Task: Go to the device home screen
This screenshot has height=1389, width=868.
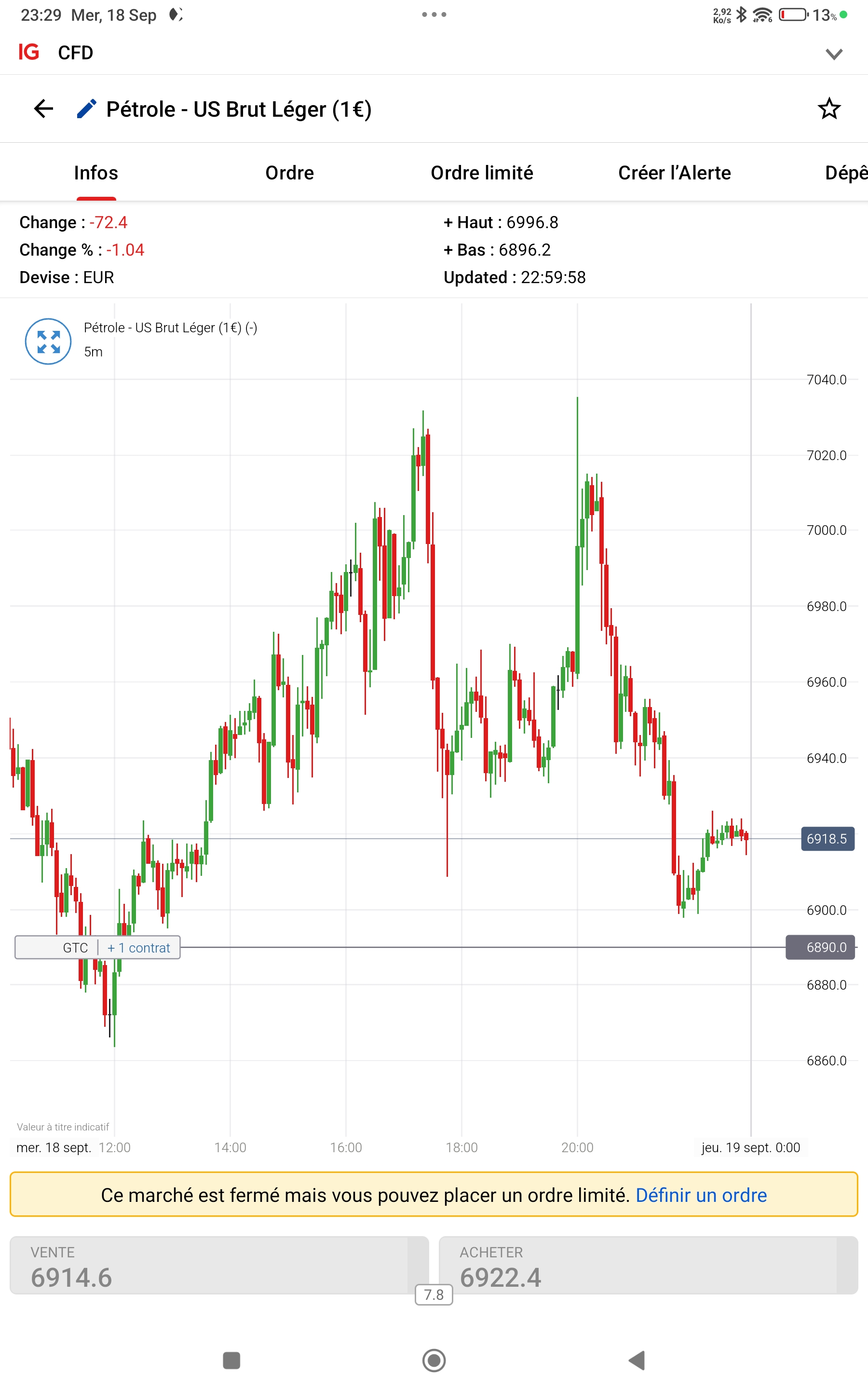Action: [434, 1360]
